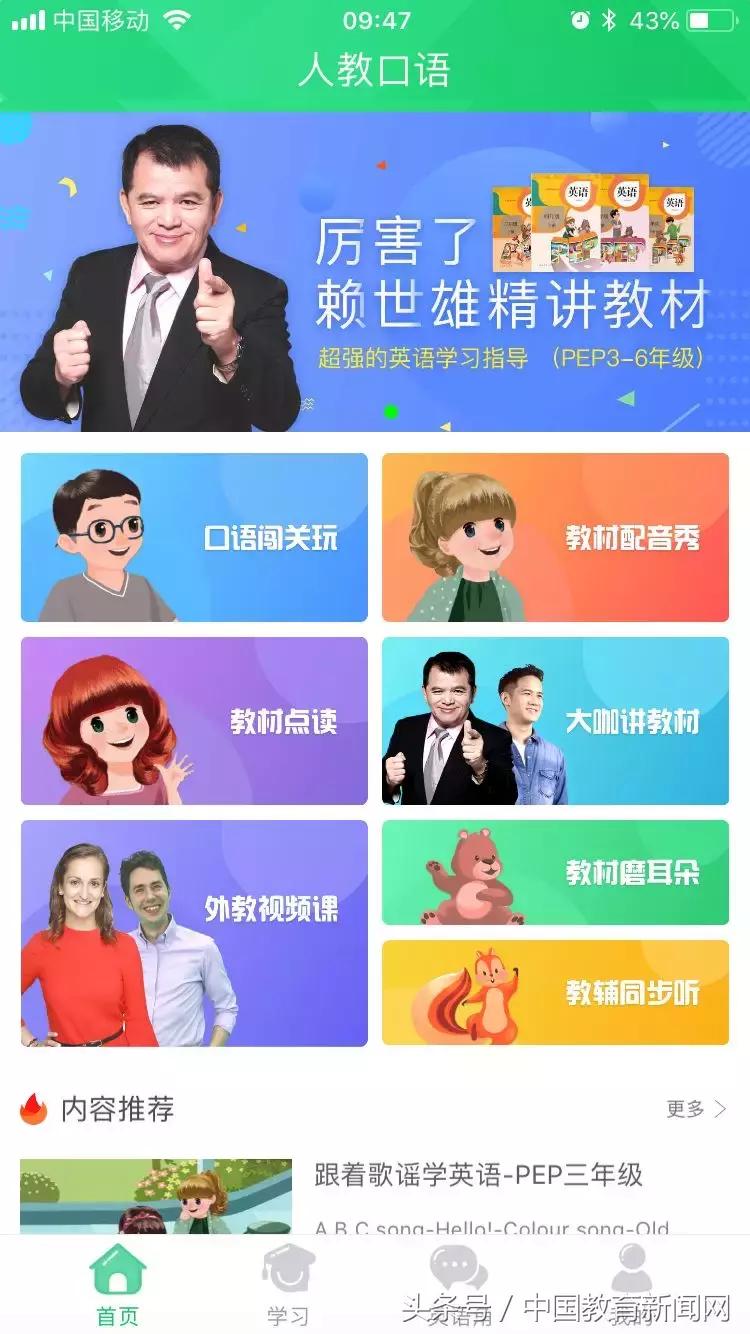This screenshot has height=1334, width=750.
Task: Open 大咖讲教材 lecture section
Action: click(x=557, y=721)
